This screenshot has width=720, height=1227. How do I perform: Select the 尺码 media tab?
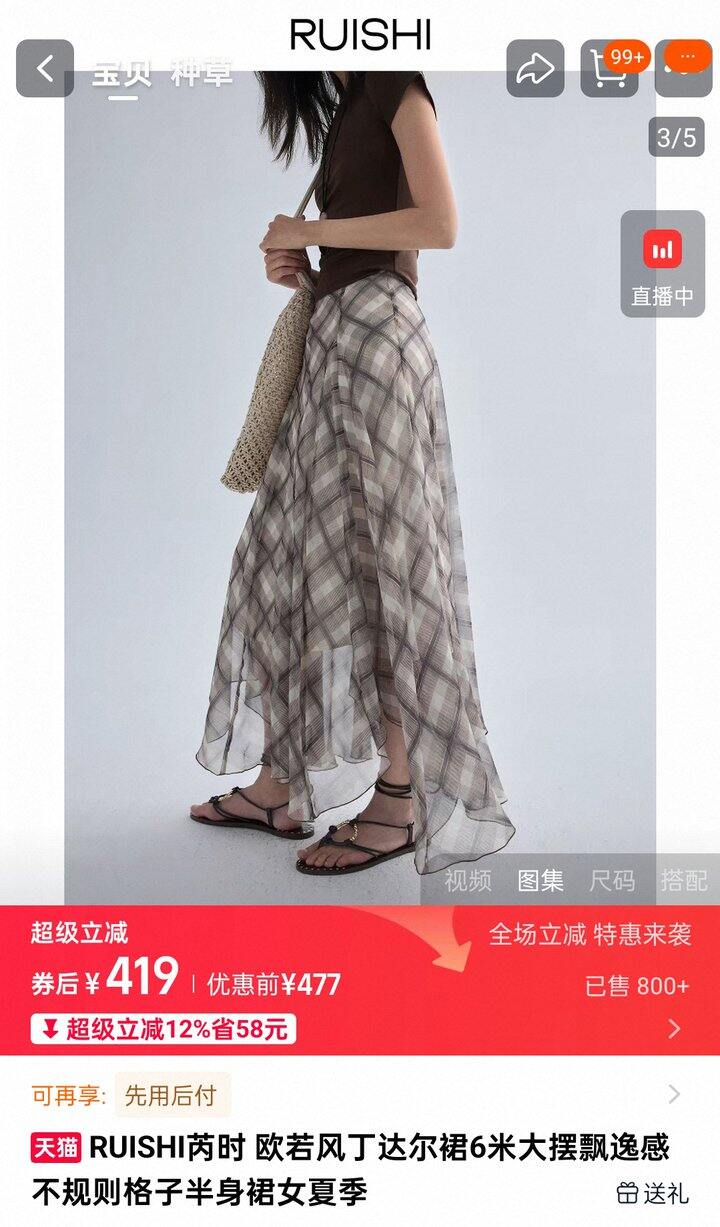612,880
